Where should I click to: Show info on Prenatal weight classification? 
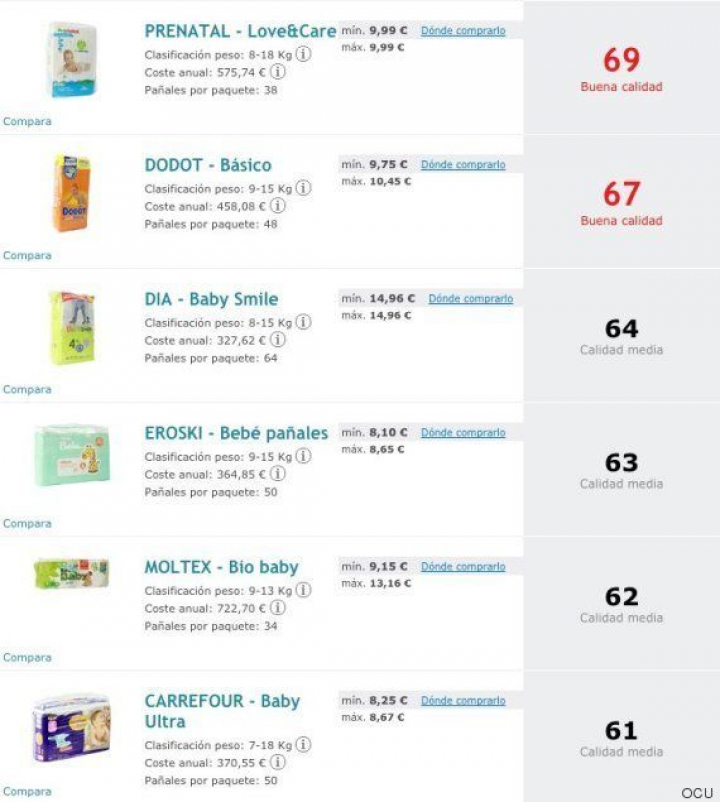(303, 54)
